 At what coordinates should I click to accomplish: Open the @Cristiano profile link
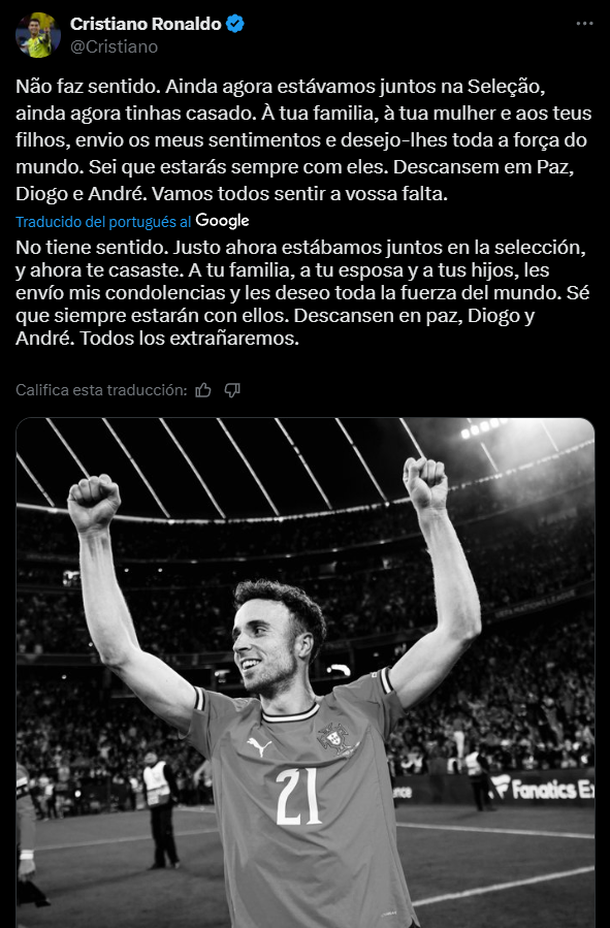(x=114, y=47)
